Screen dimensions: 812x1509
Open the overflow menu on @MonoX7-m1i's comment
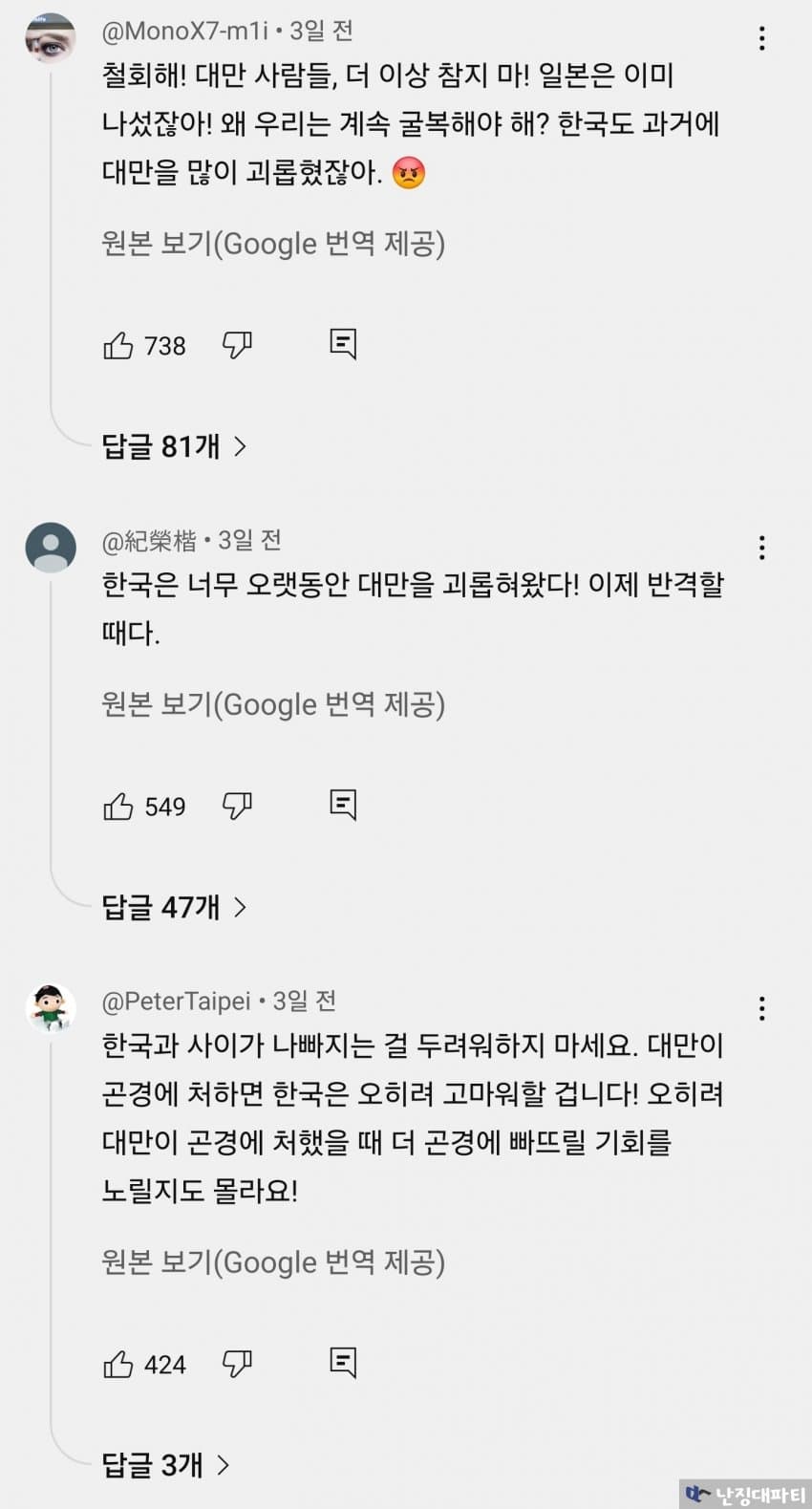click(x=761, y=38)
